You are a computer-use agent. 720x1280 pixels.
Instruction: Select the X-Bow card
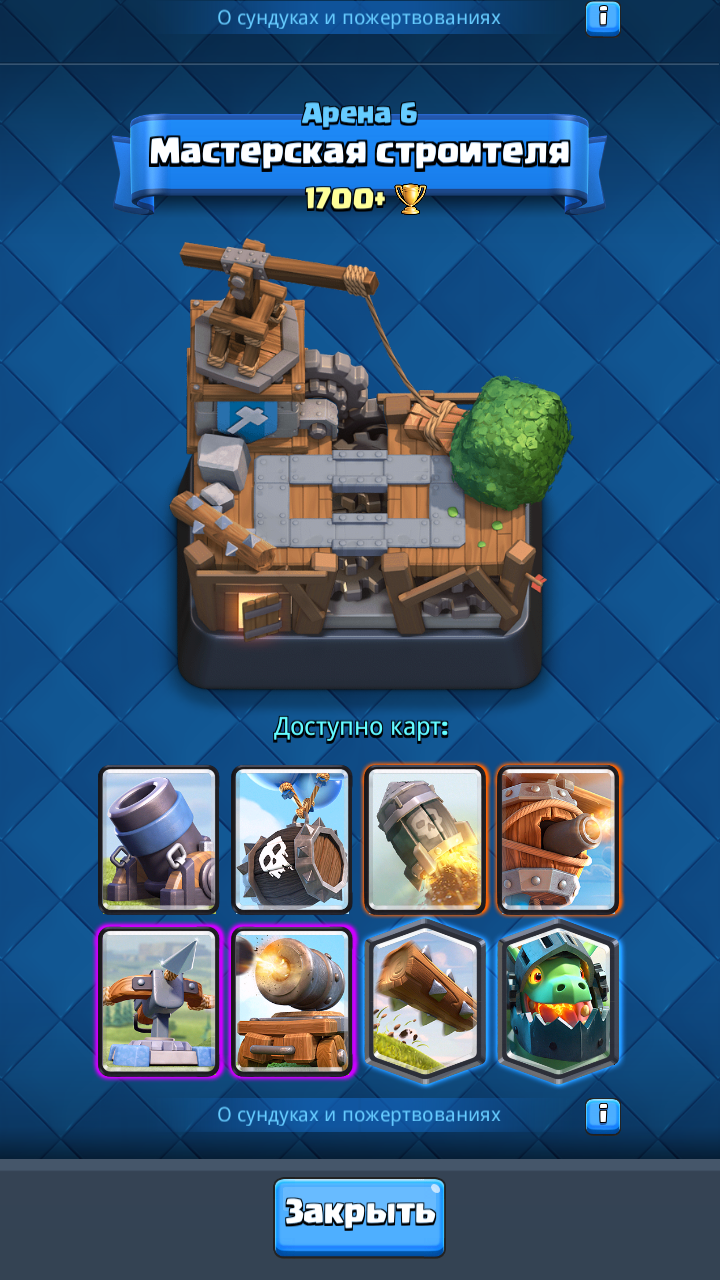(x=159, y=1002)
